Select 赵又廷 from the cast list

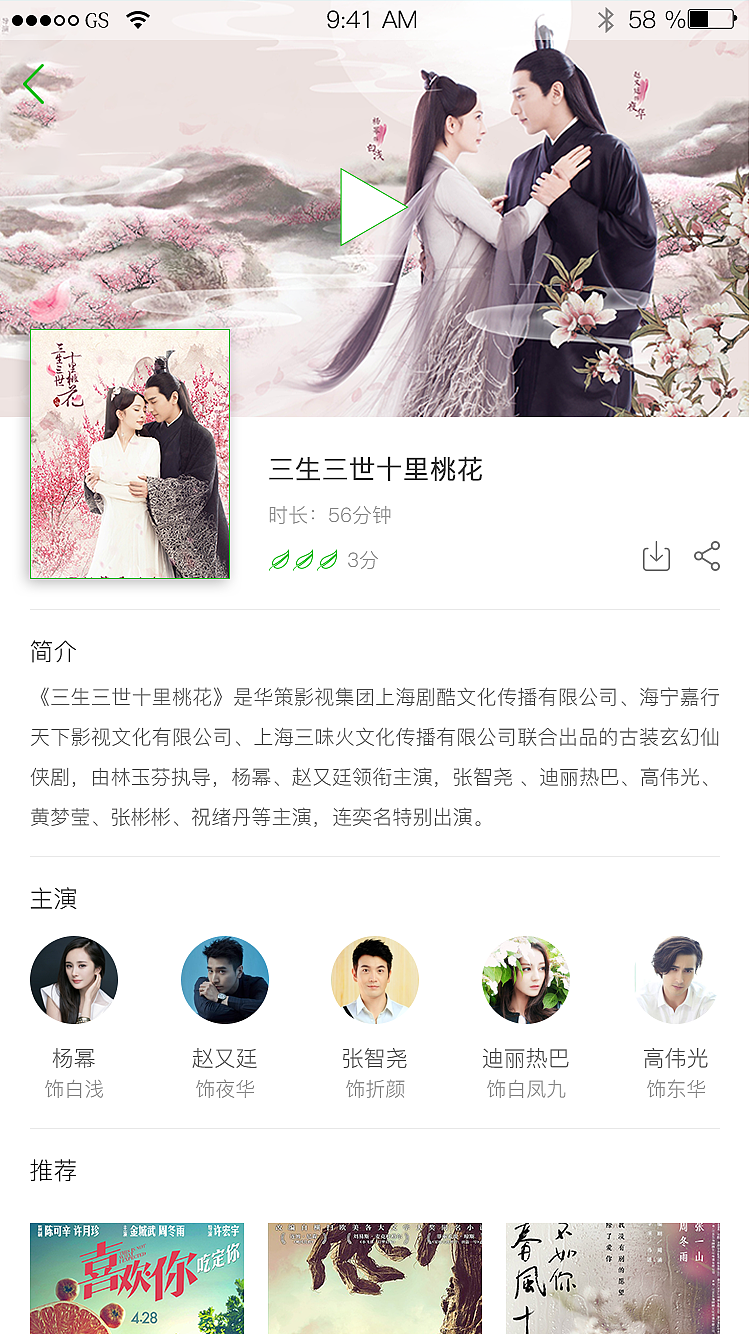click(x=224, y=980)
